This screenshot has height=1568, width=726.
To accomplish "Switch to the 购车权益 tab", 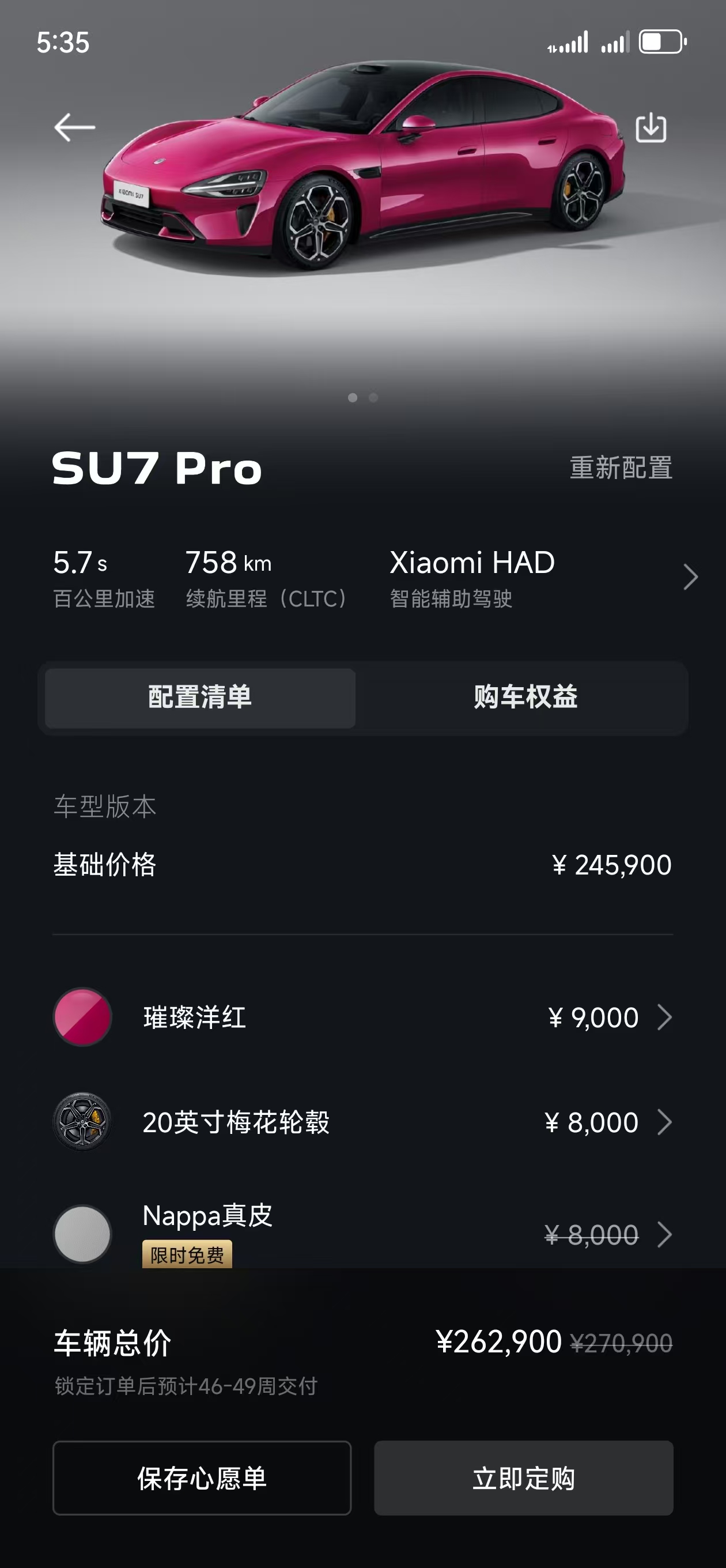I will click(x=525, y=698).
